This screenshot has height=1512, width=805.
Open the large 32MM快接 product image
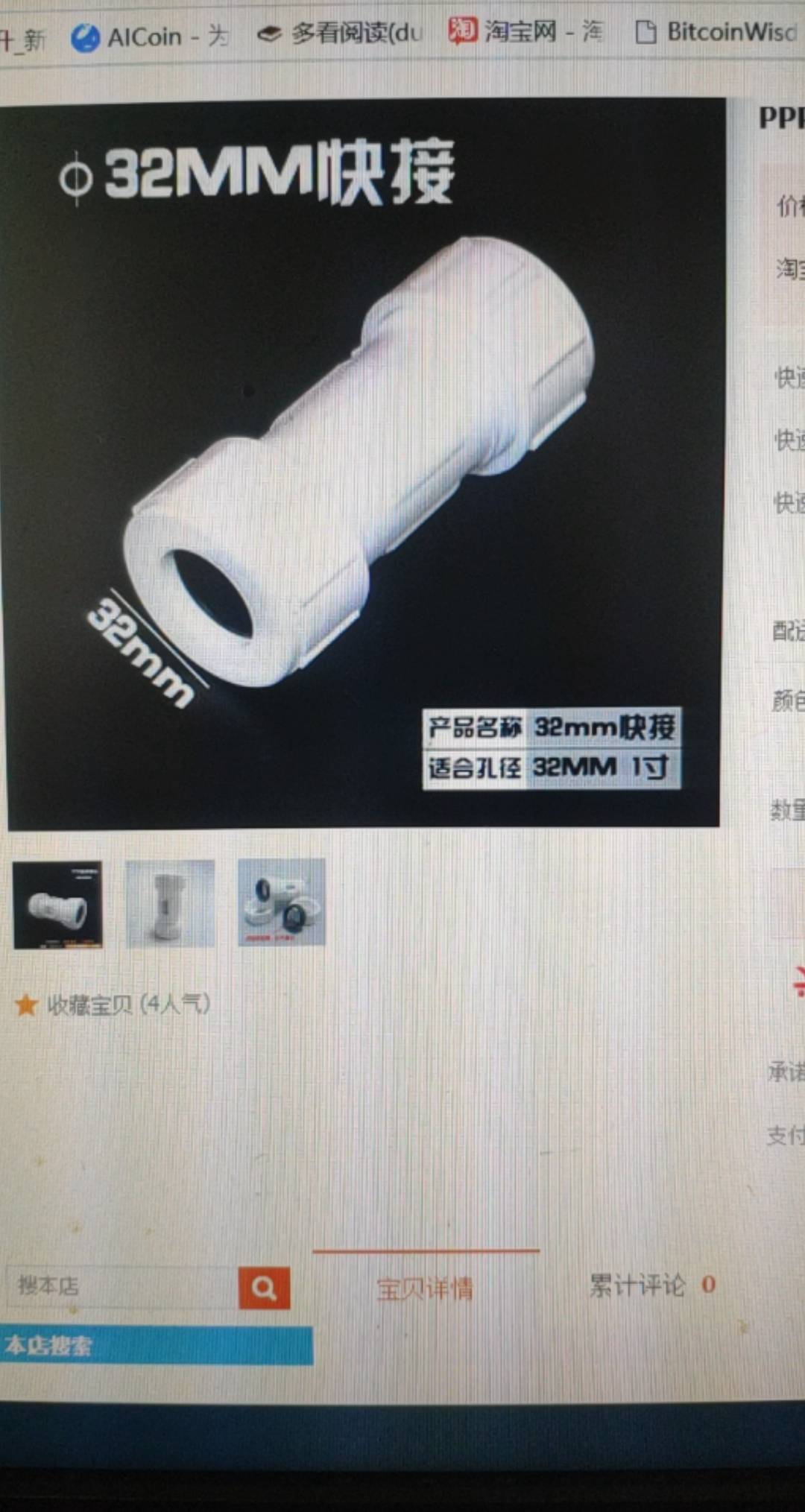click(x=363, y=464)
